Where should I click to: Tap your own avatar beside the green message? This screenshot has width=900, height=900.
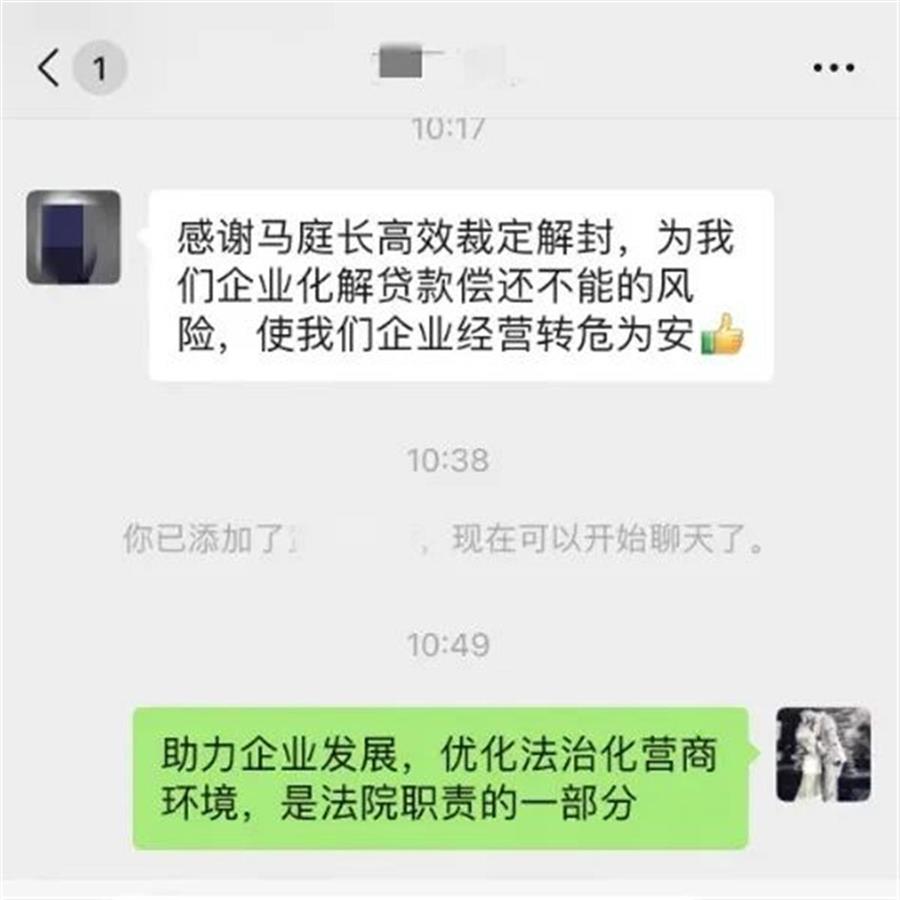pyautogui.click(x=824, y=755)
